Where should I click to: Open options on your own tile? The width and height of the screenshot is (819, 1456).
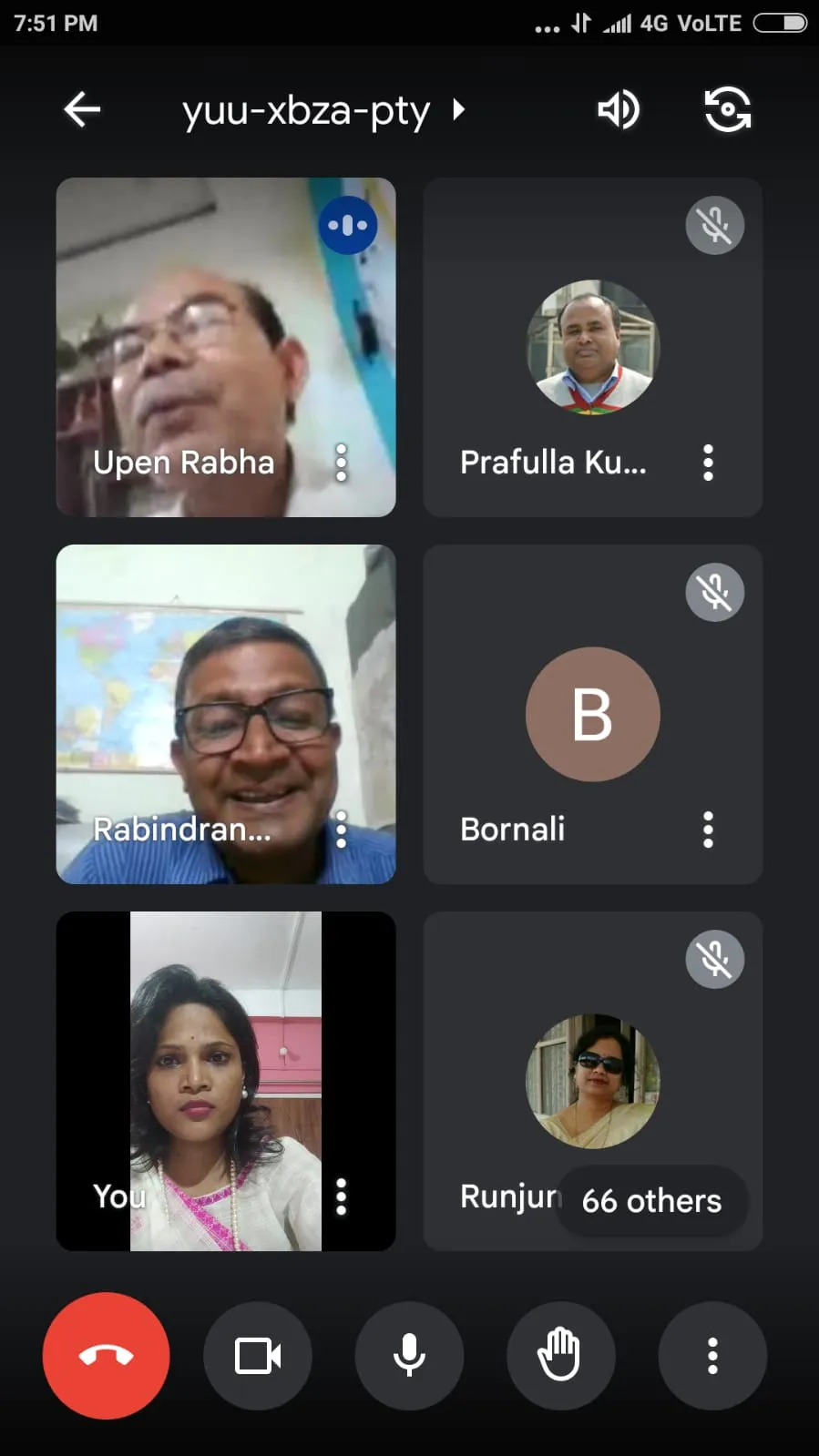[342, 1196]
